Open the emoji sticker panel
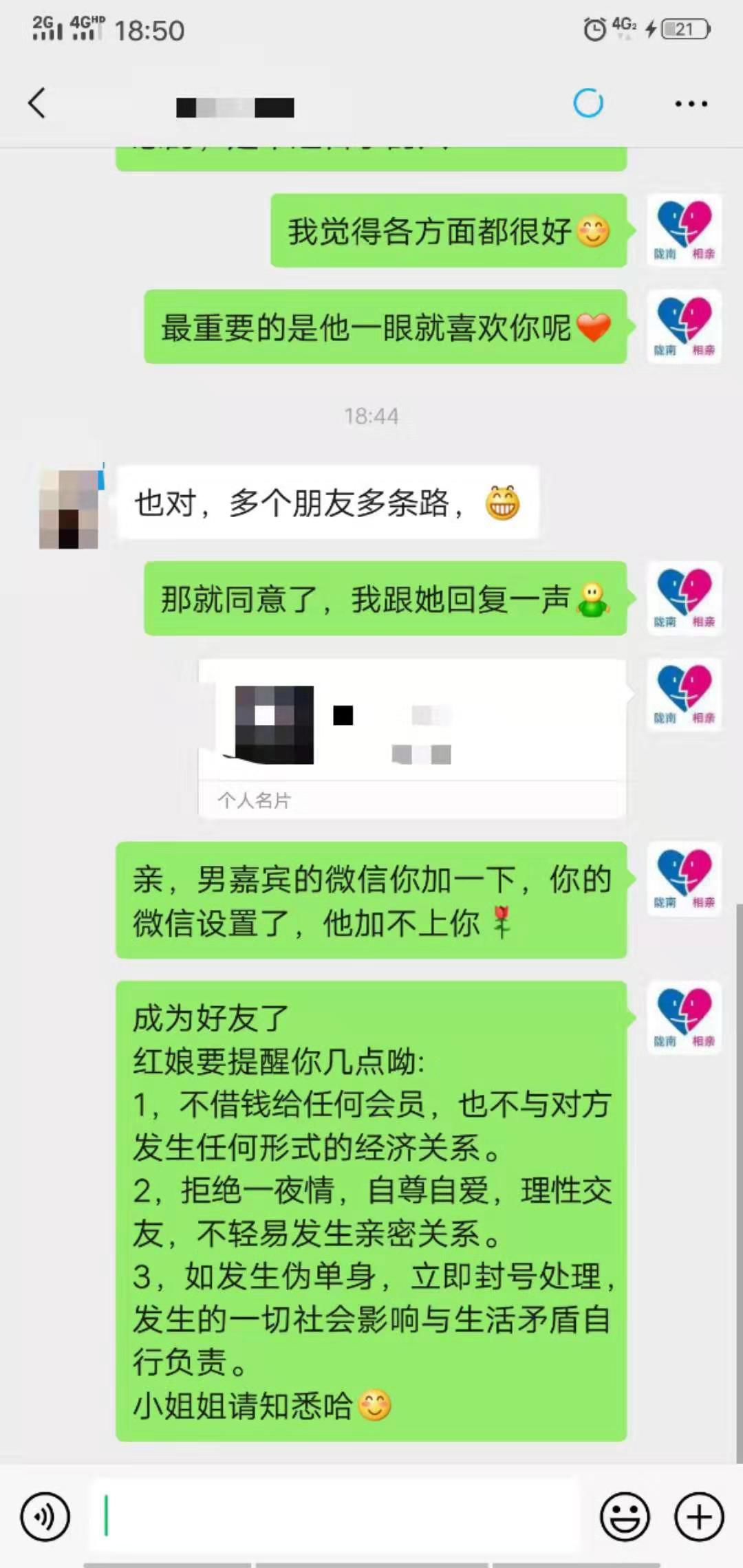Screen dimensions: 743x1568 625,1516
